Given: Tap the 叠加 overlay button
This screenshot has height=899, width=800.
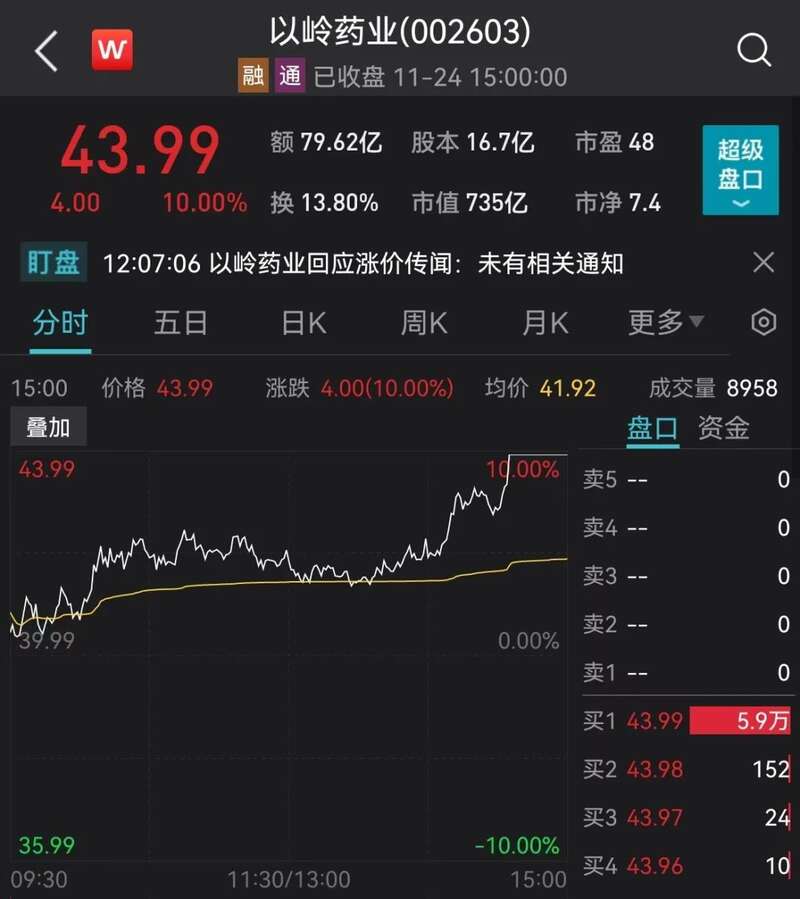Looking at the screenshot, I should (48, 428).
